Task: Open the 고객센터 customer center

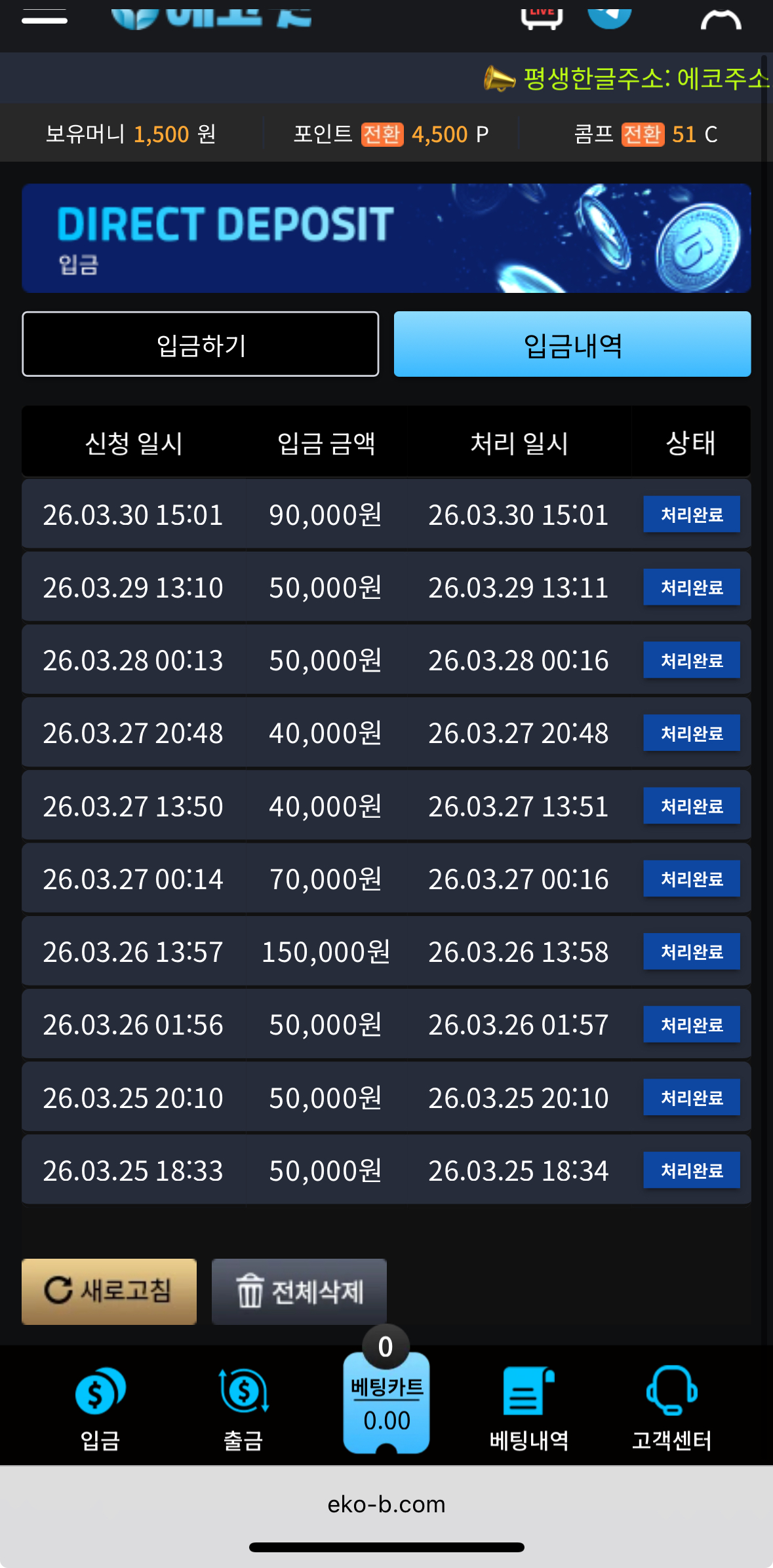Action: click(x=671, y=1405)
